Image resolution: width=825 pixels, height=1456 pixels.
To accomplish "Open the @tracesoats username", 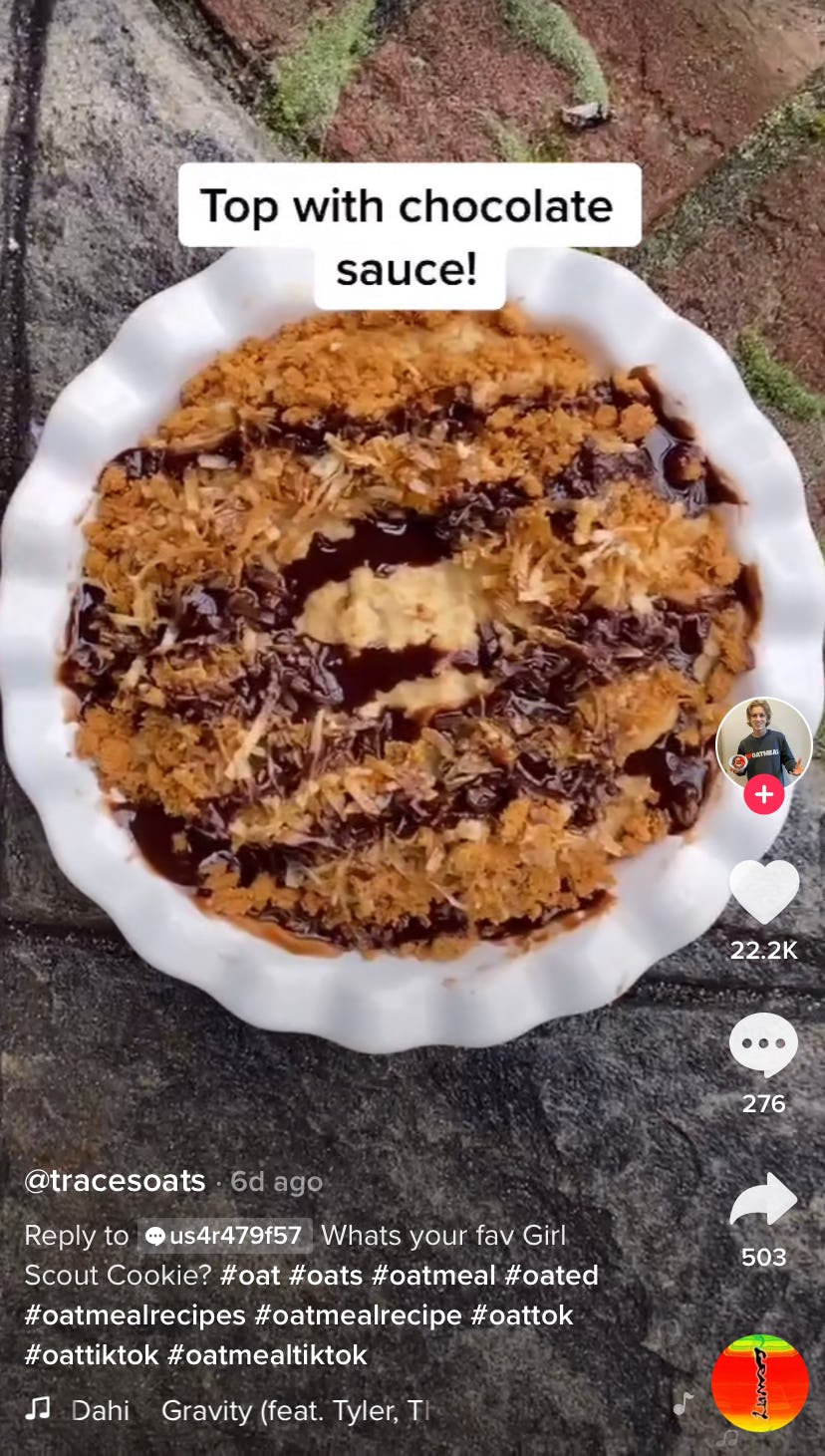I will pyautogui.click(x=115, y=1181).
